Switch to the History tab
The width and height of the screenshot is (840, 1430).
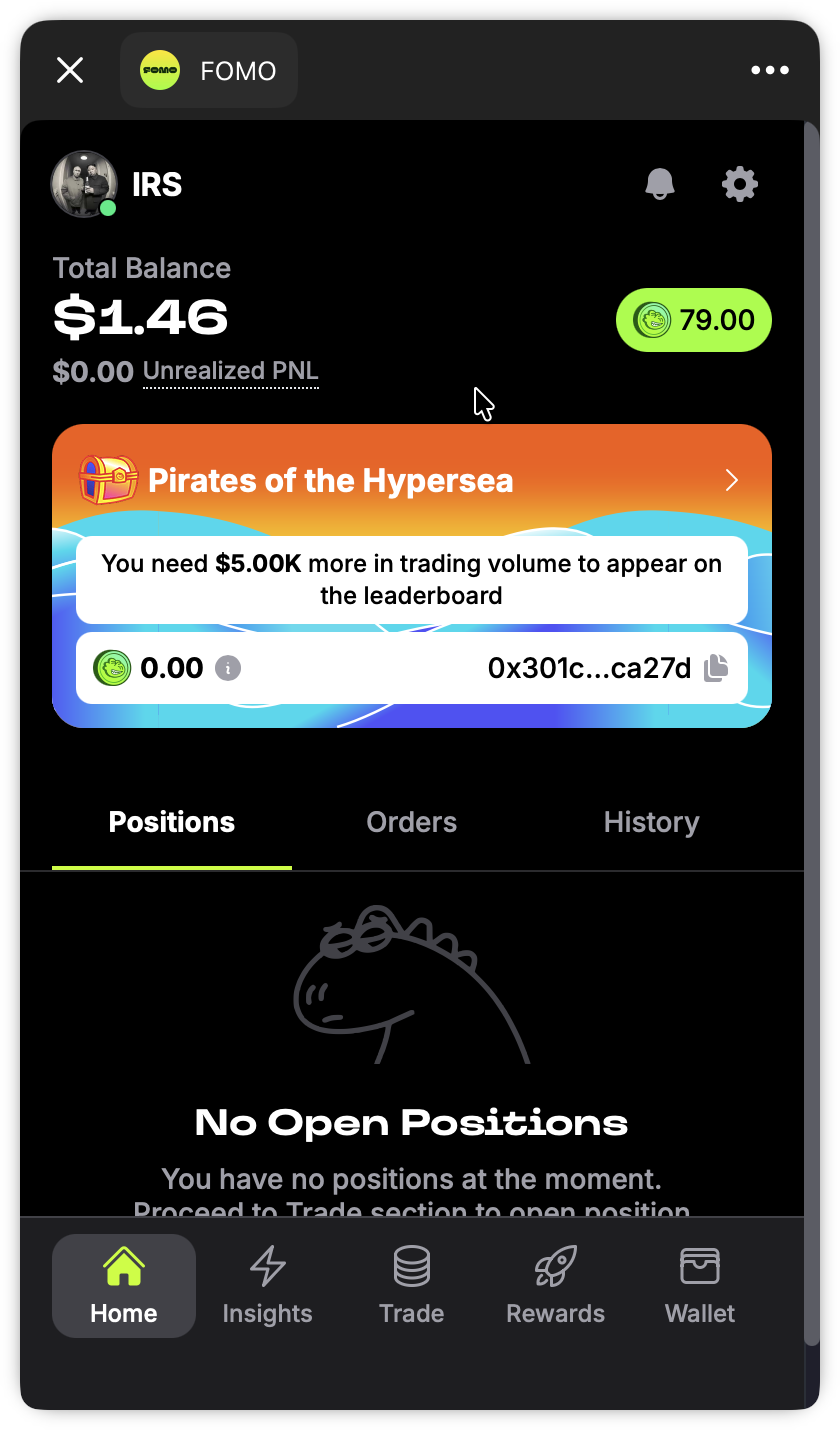coord(651,822)
